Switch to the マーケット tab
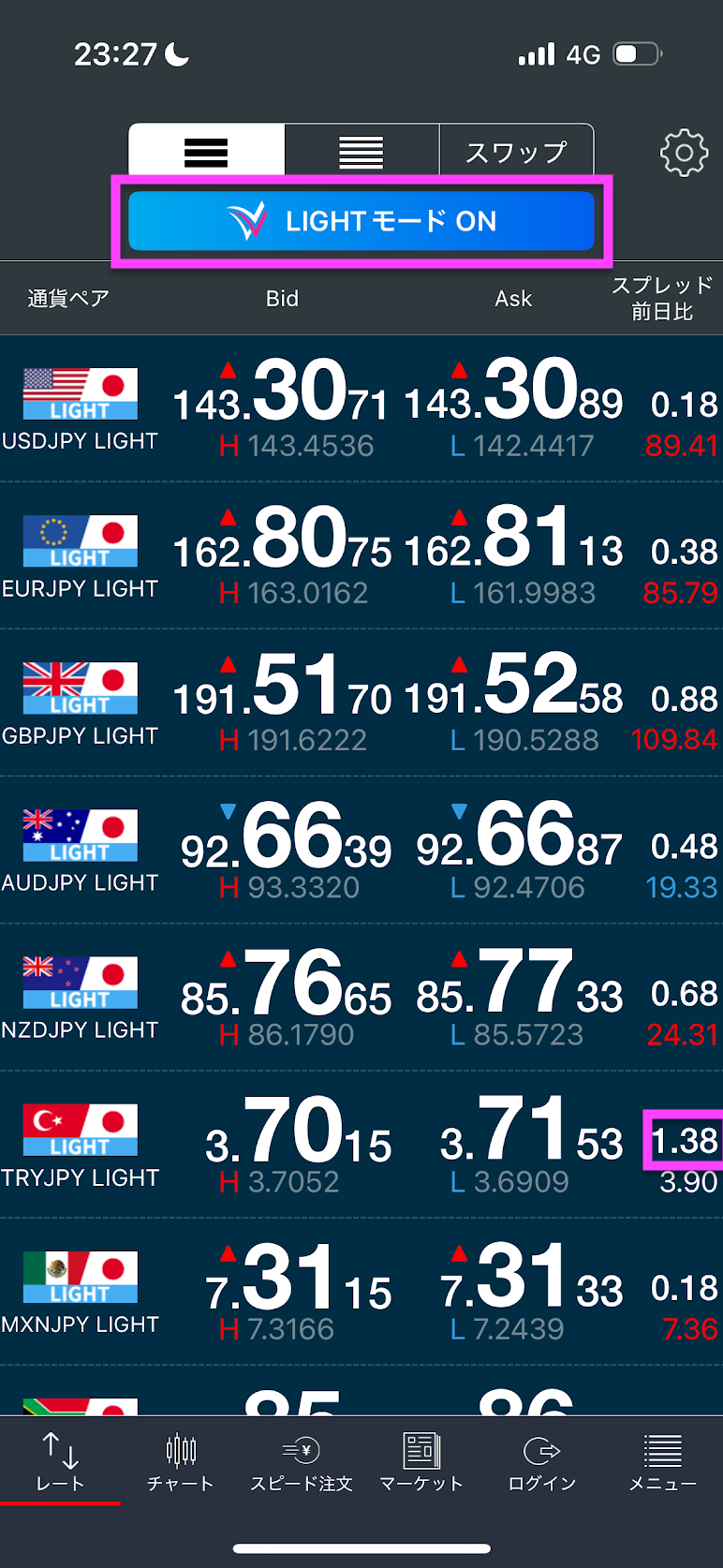Screen dimensions: 723x1568 (x=421, y=1462)
